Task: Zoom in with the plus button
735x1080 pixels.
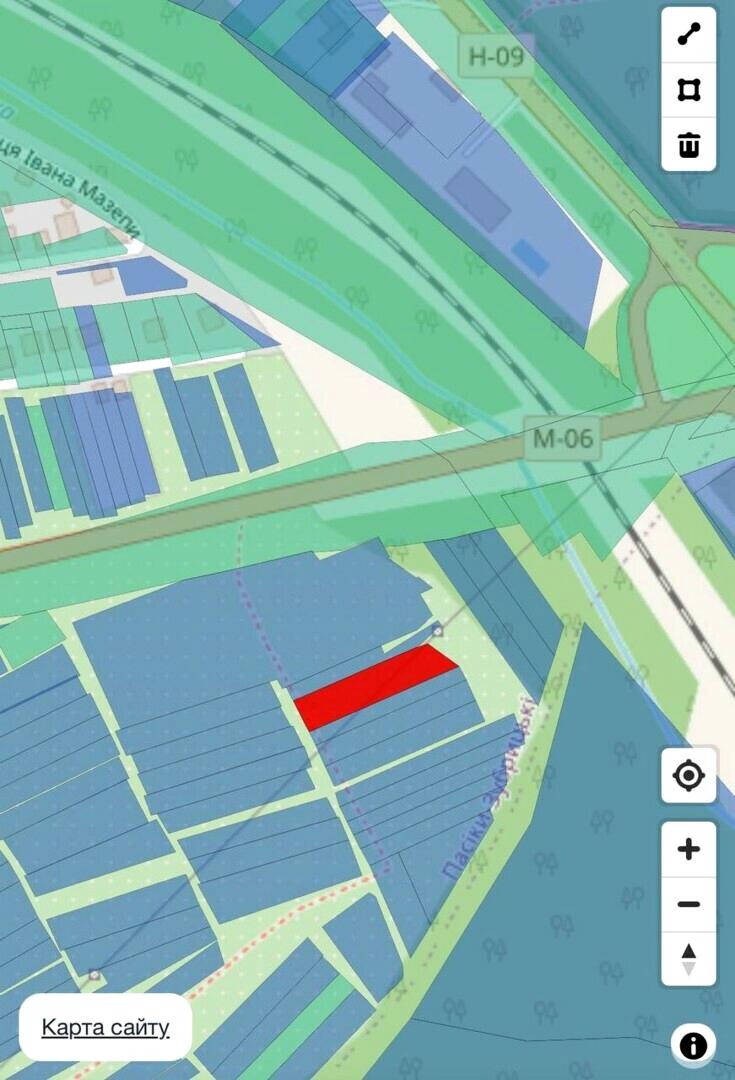Action: (x=688, y=850)
